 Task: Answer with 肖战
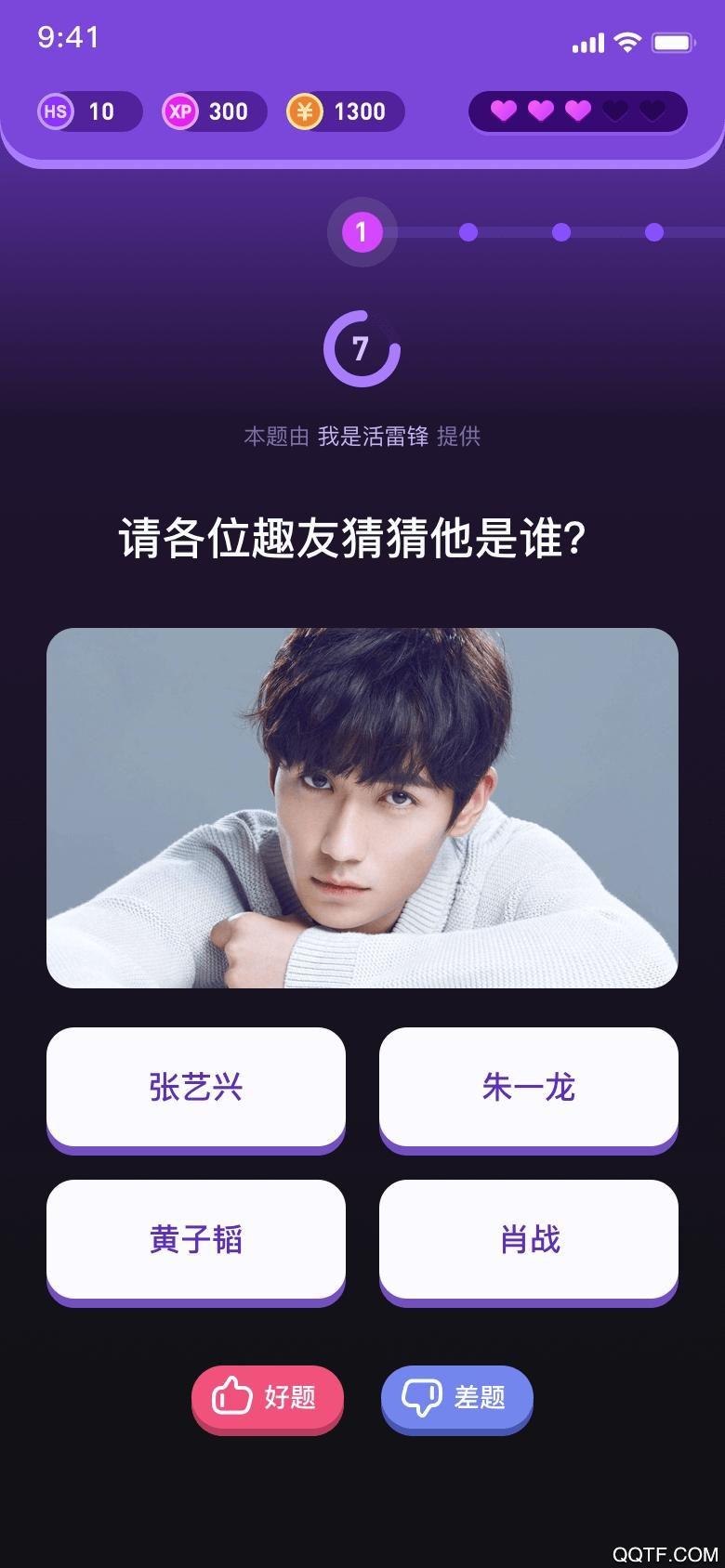click(528, 1239)
